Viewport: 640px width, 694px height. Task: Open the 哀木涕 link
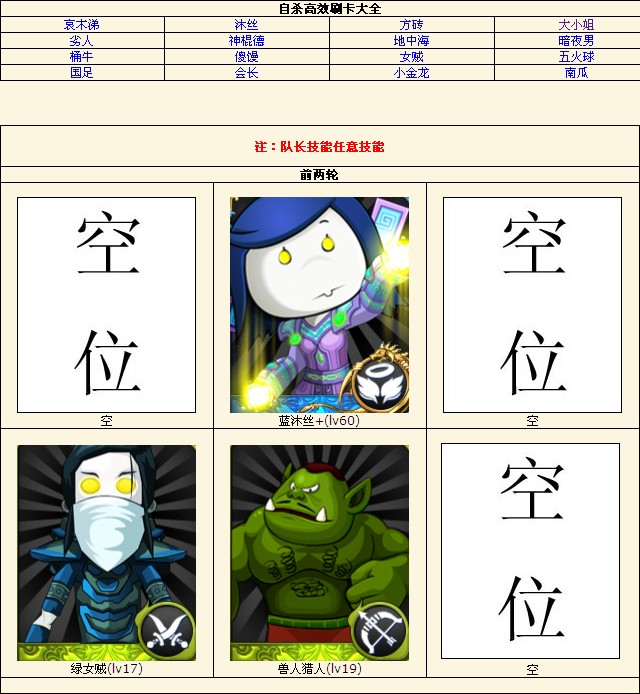[82, 25]
